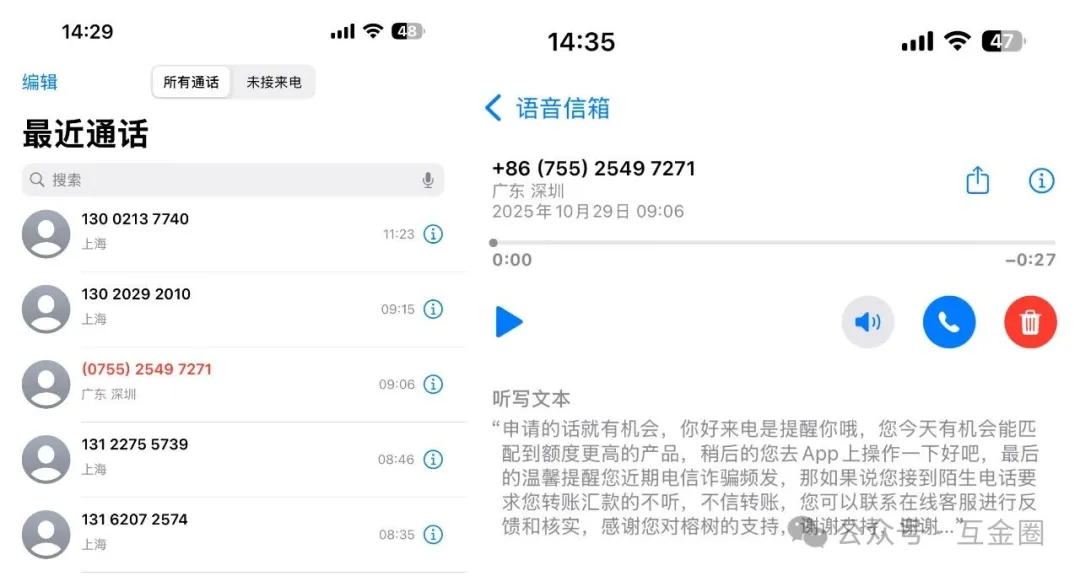The image size is (1080, 576).
Task: Toggle speaker output for the voicemail
Action: (x=868, y=322)
